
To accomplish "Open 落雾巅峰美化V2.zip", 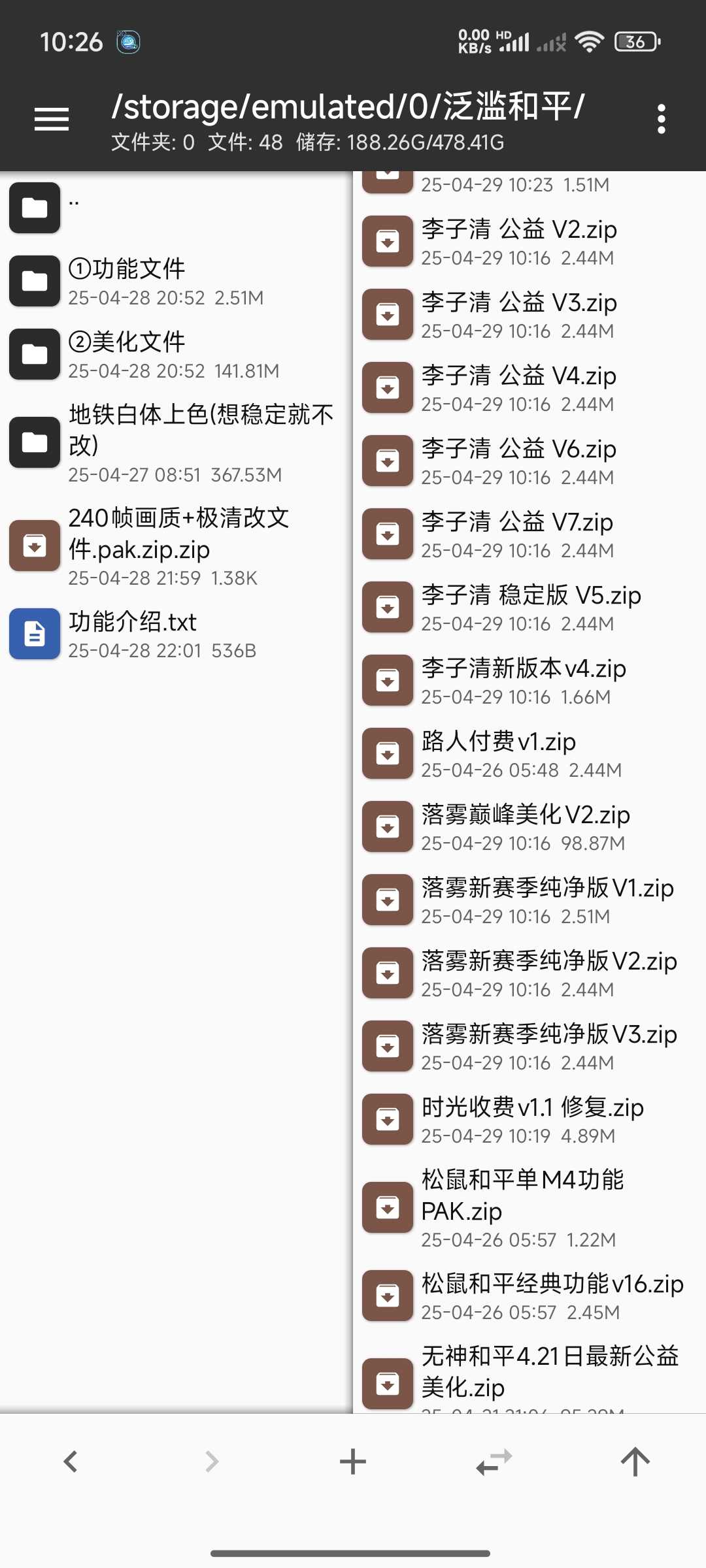I will pos(529,828).
